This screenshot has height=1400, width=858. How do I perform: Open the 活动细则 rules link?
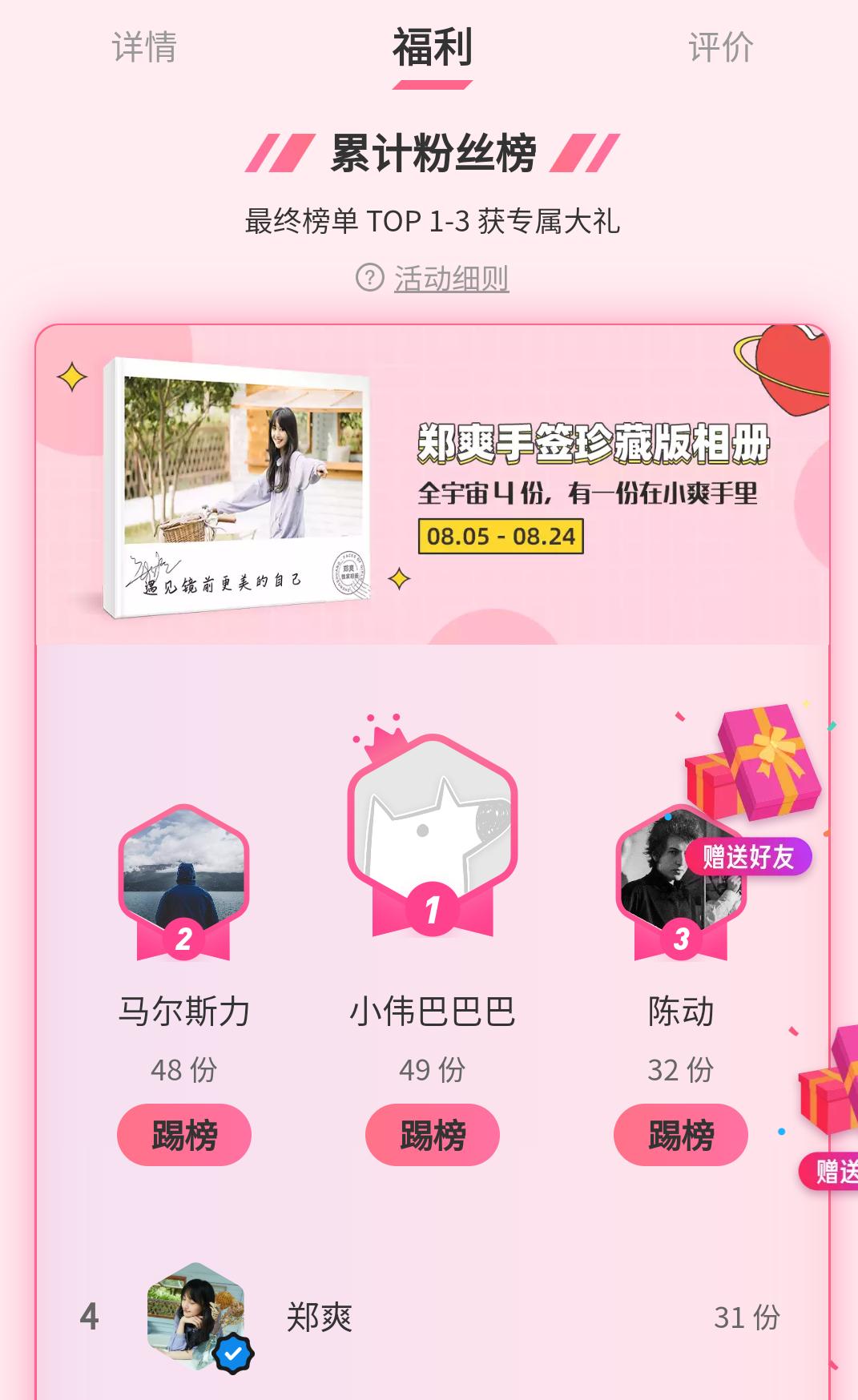point(450,279)
